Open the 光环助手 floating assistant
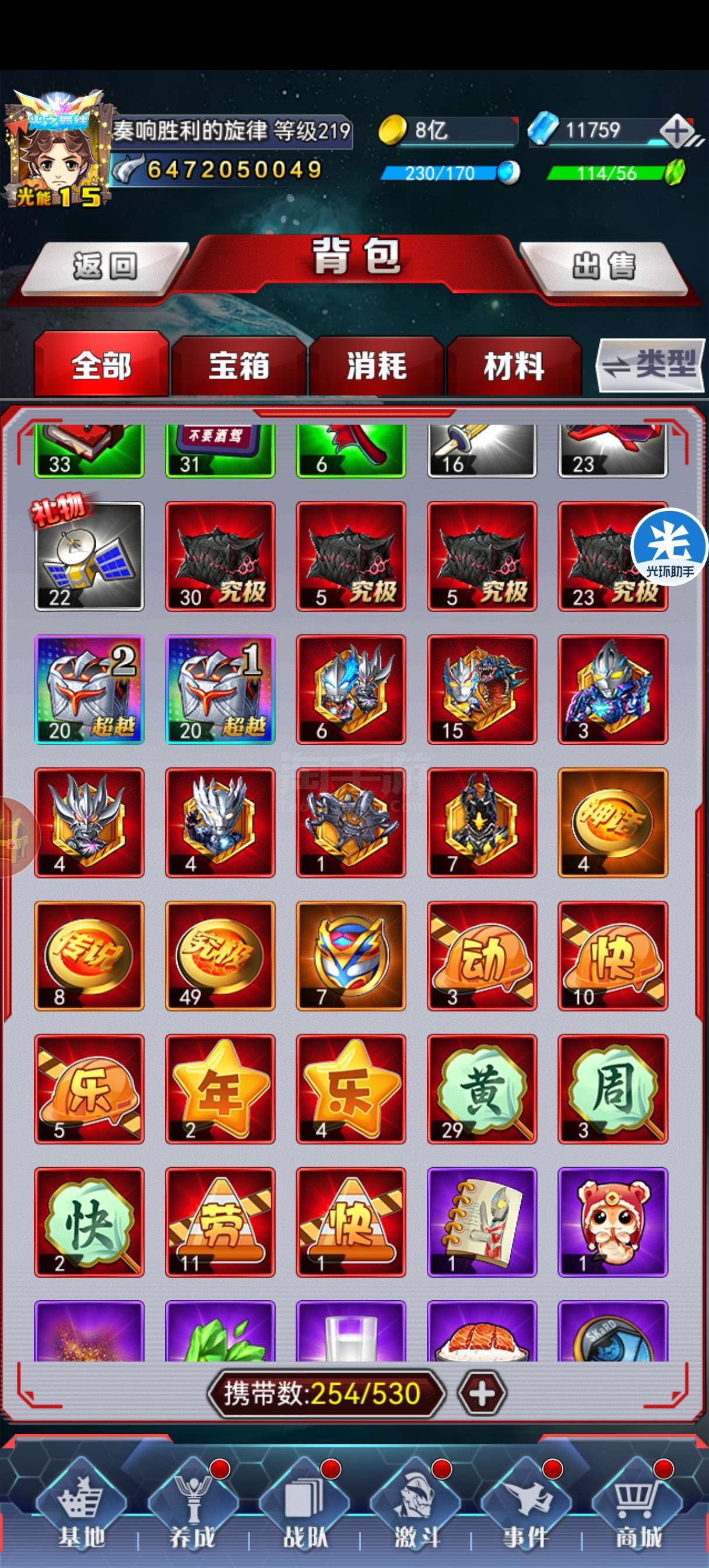This screenshot has width=709, height=1568. [669, 544]
